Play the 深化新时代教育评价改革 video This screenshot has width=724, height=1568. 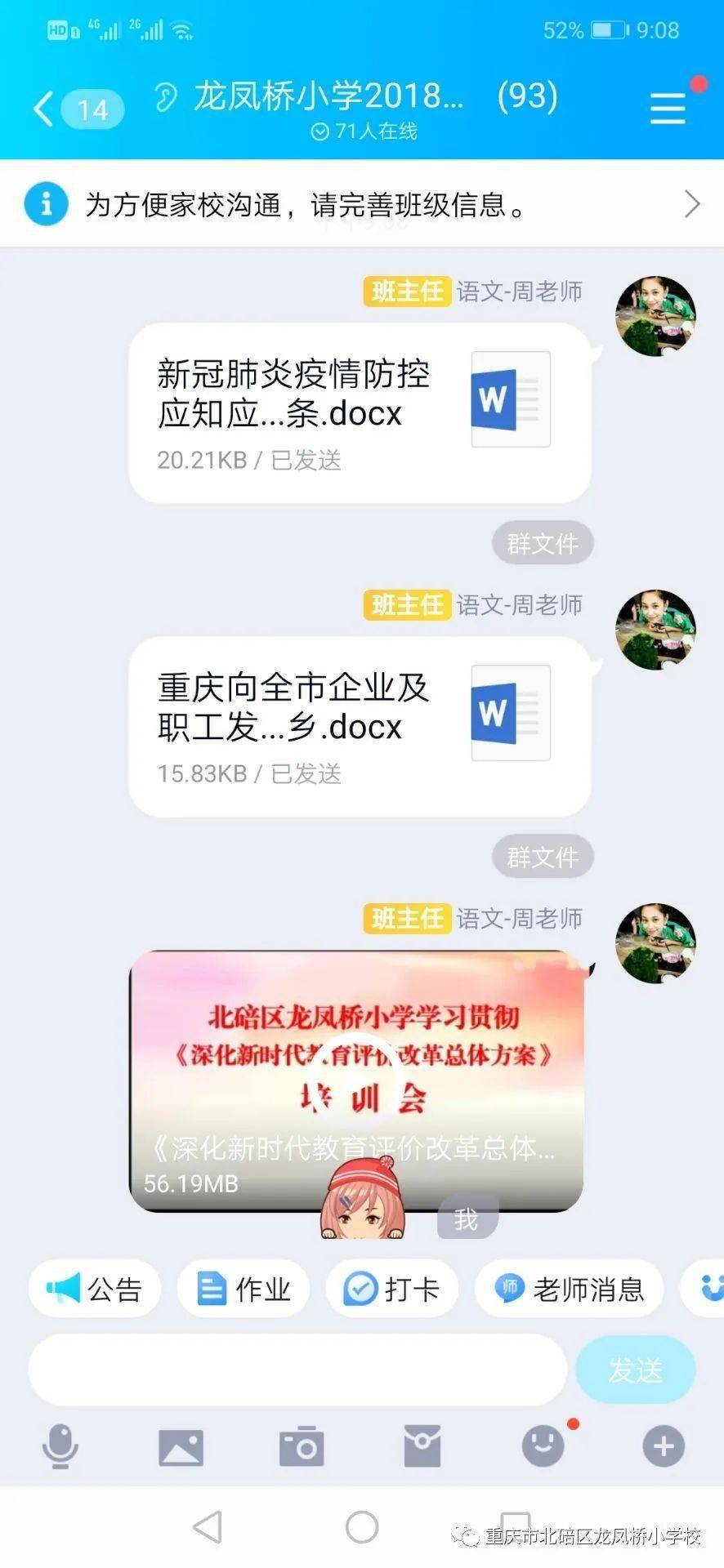[357, 1080]
